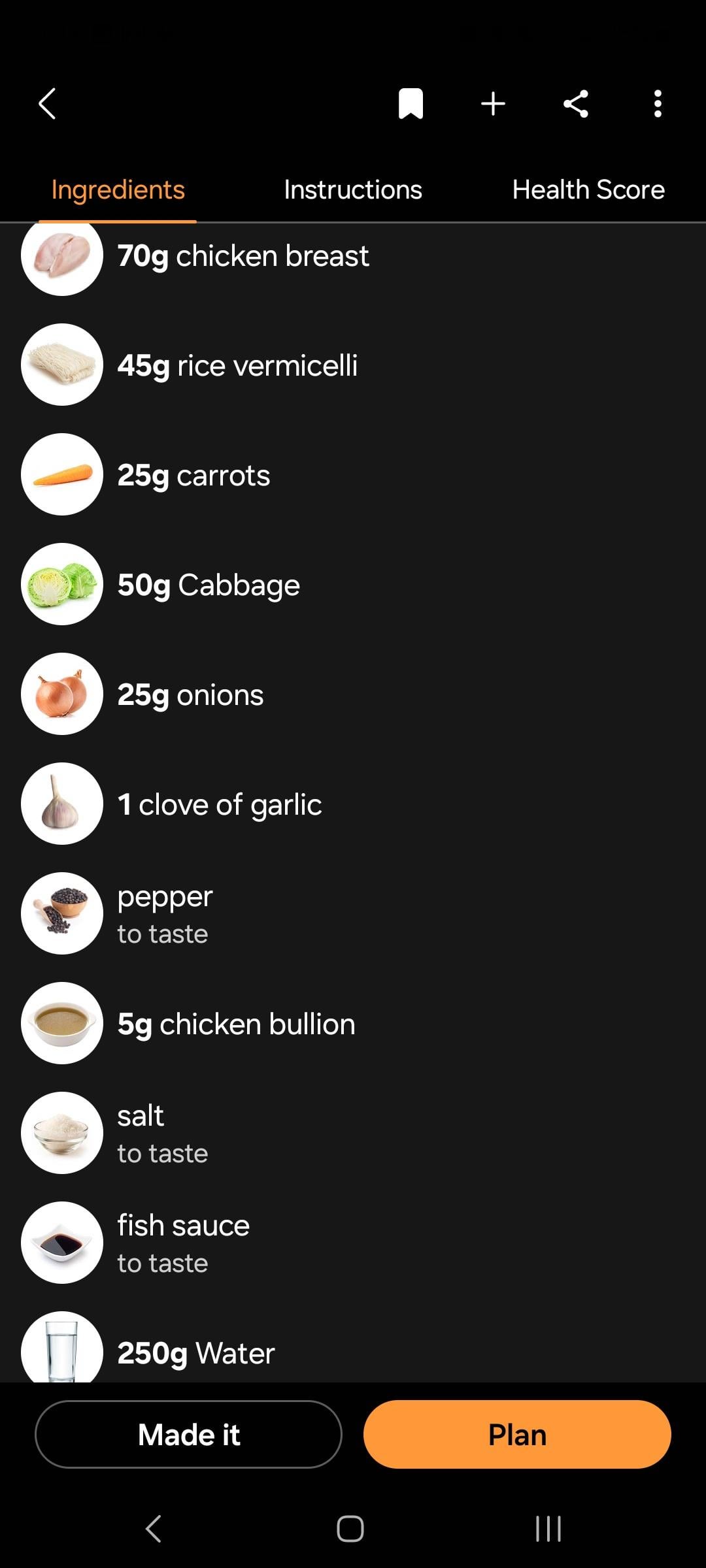Open the three-dot overflow menu

point(658,104)
